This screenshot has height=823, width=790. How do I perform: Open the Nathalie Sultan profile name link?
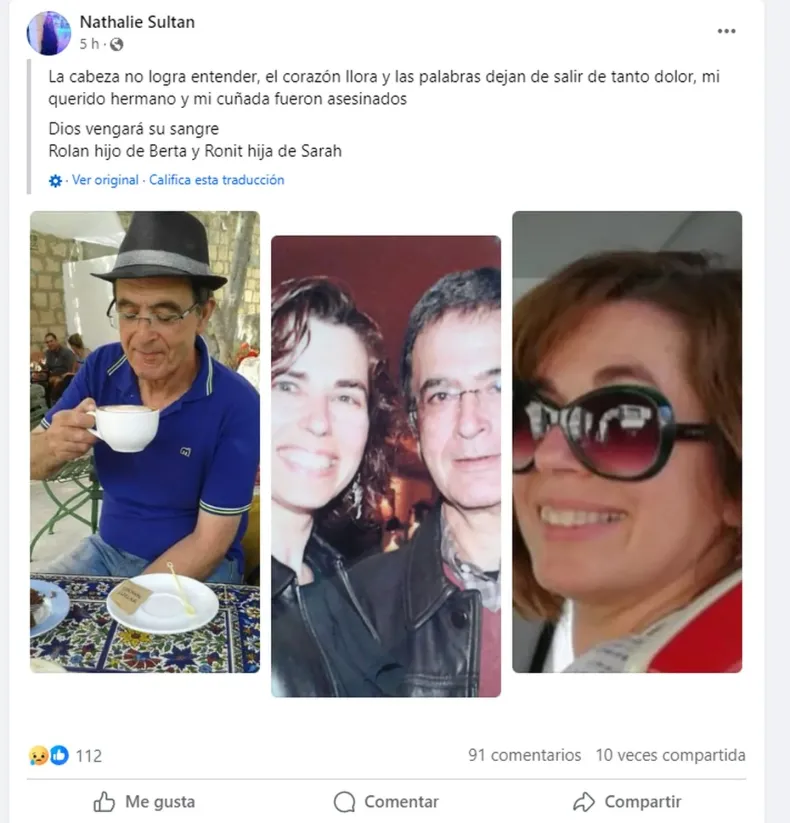pos(136,22)
